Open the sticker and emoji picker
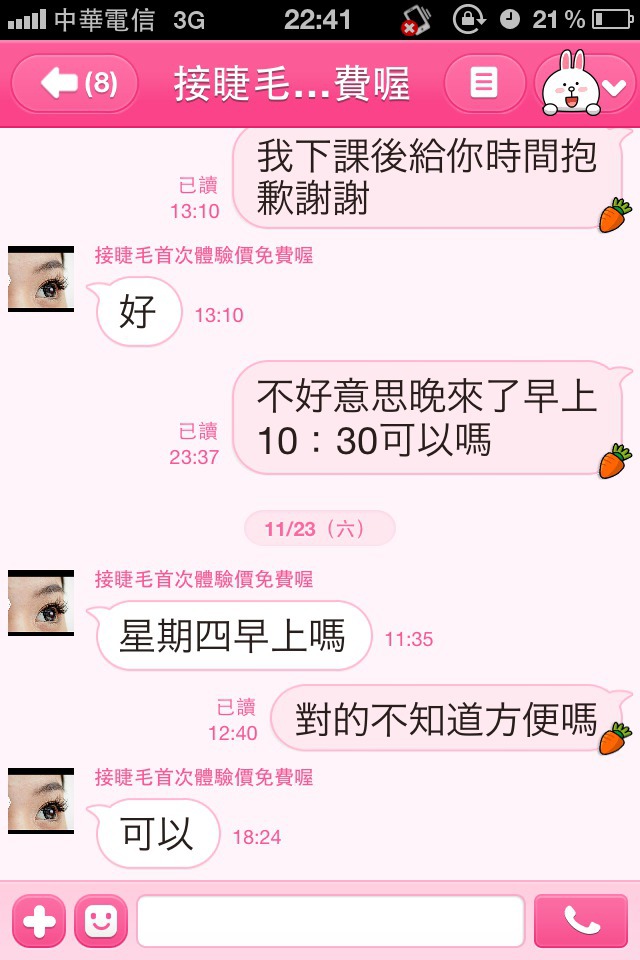 (101, 921)
